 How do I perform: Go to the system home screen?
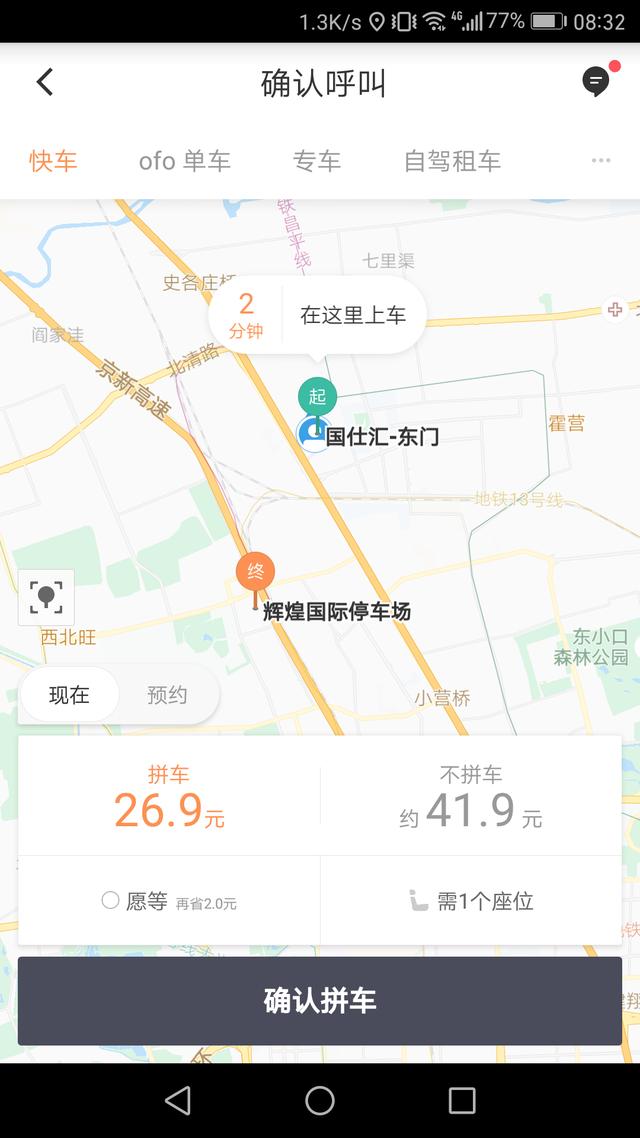coord(320,1100)
